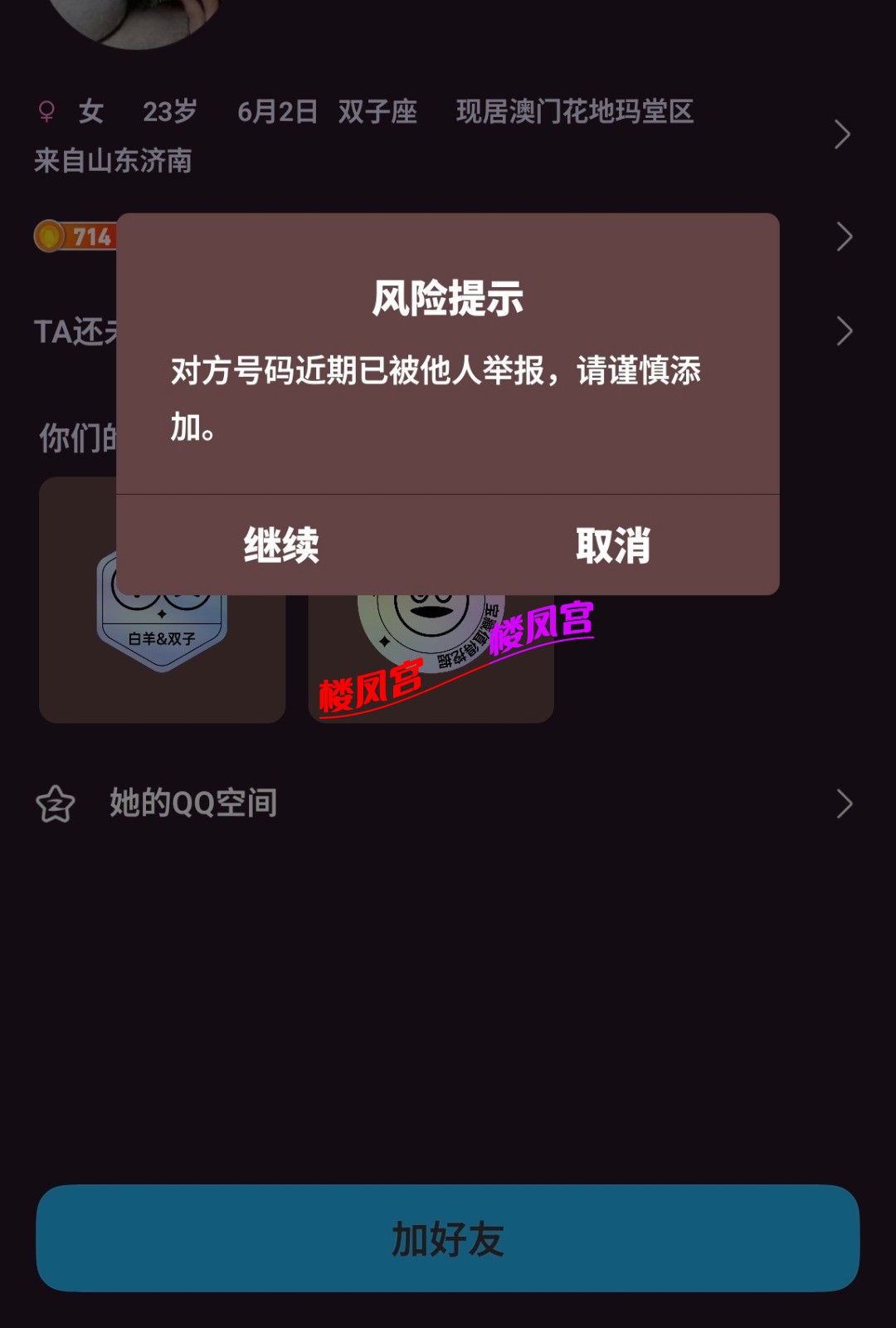896x1328 pixels.
Task: Click the 714 coin count
Action: (91, 237)
